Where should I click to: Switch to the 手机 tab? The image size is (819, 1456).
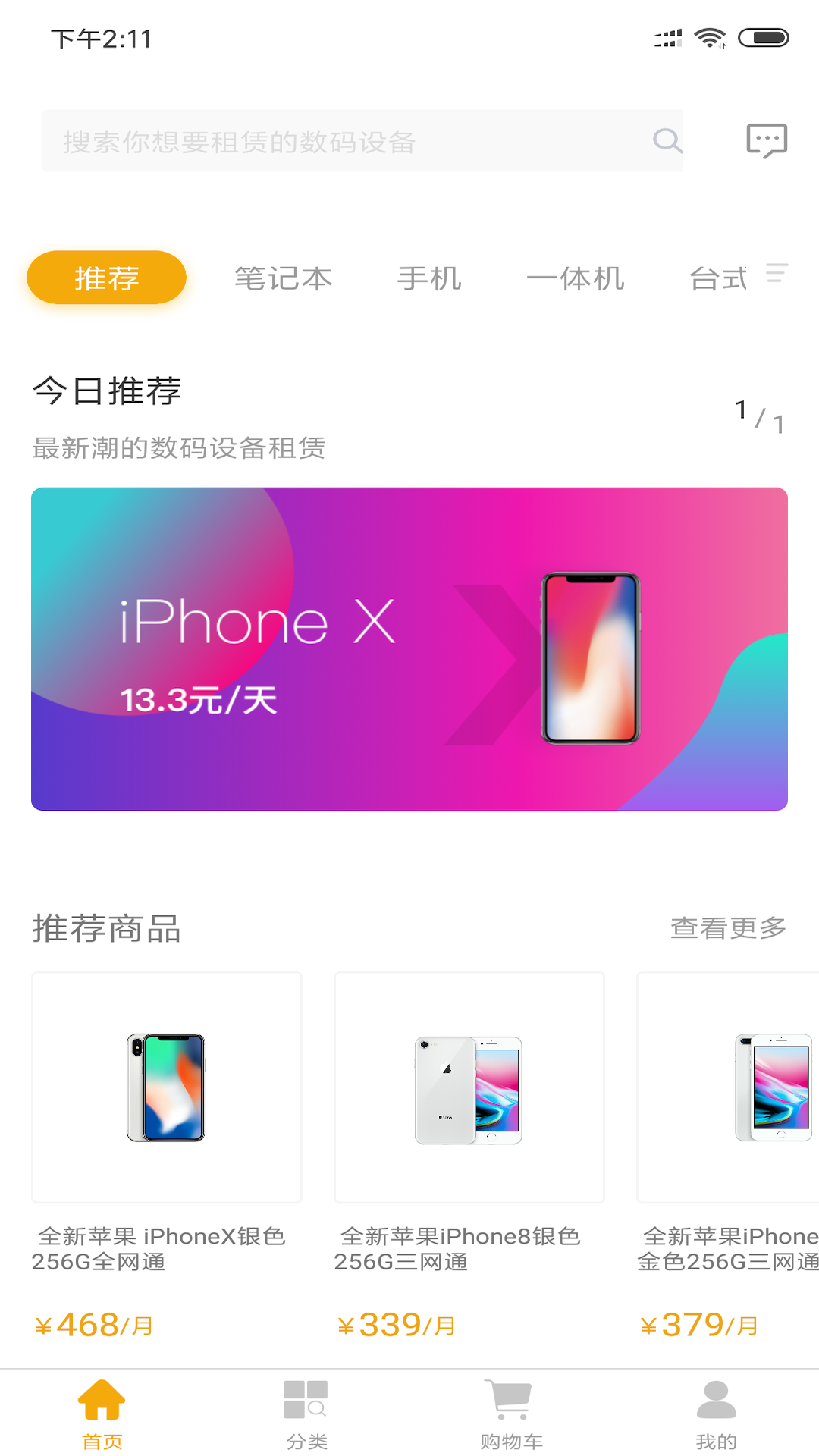[x=429, y=278]
